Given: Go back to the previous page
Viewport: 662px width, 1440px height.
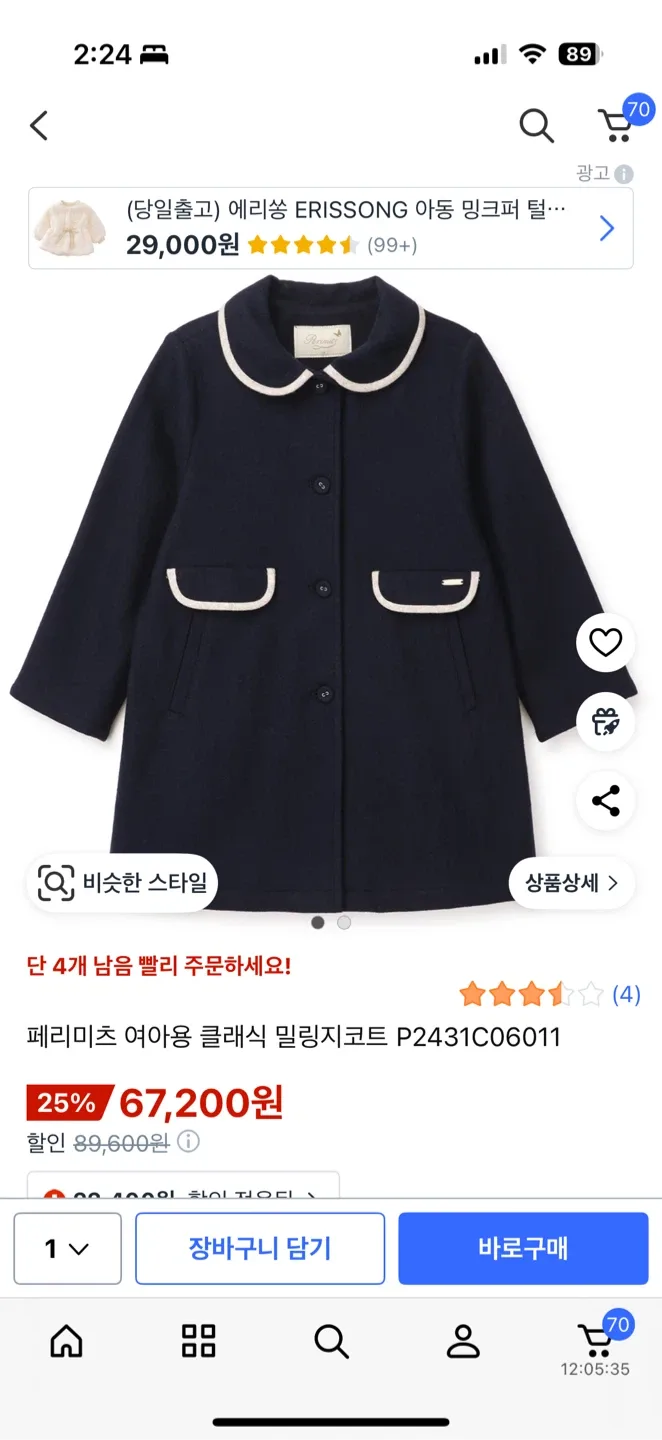Looking at the screenshot, I should 39,126.
